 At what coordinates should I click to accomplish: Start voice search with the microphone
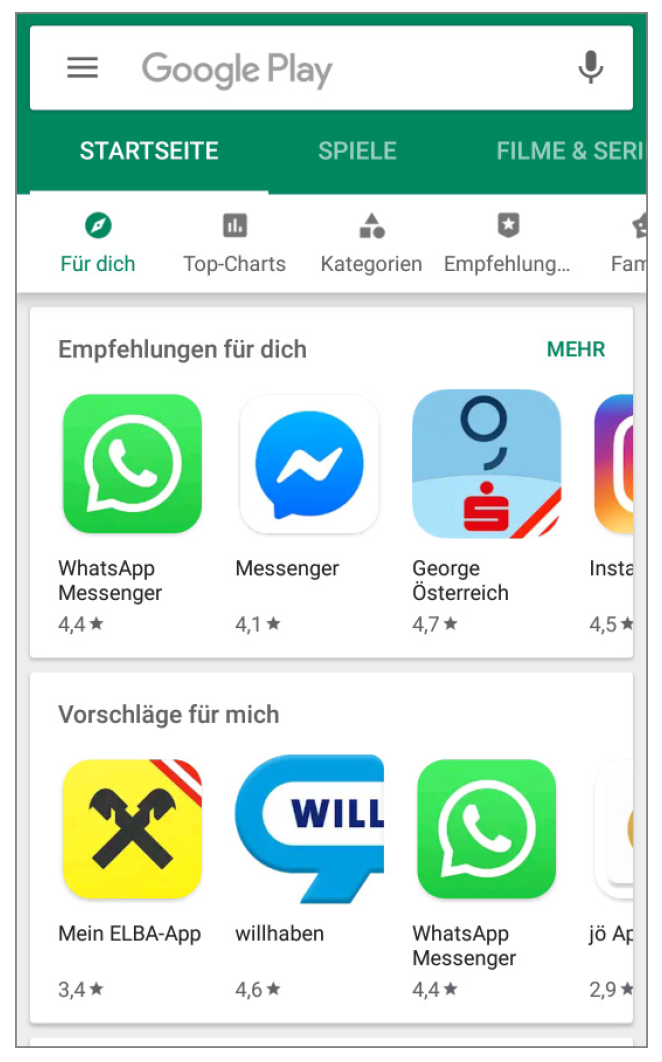click(x=591, y=68)
